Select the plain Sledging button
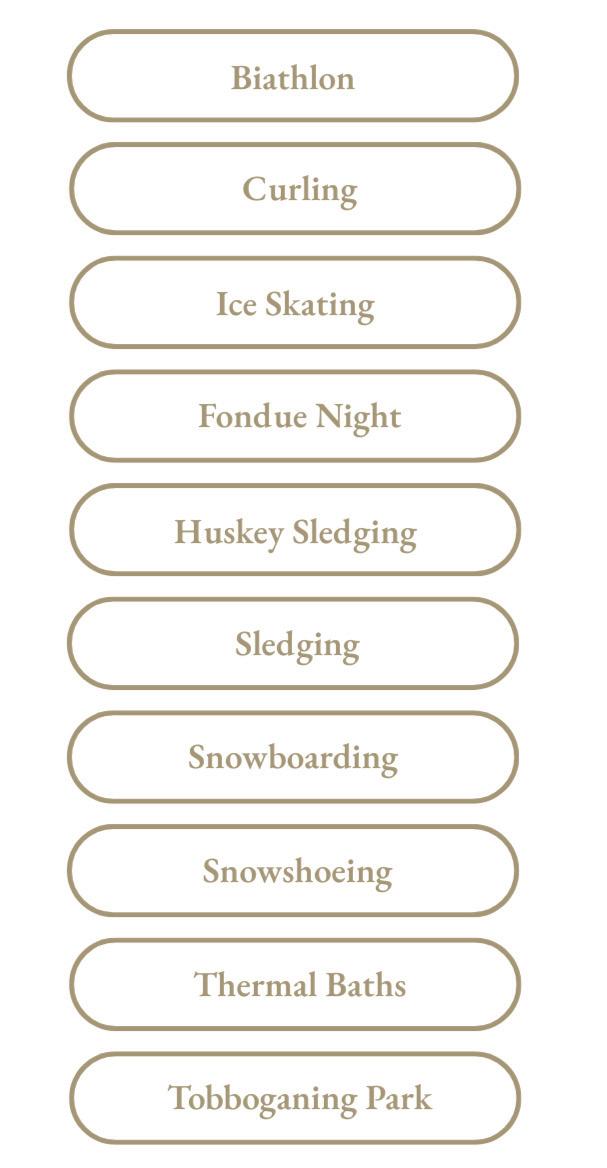The width and height of the screenshot is (607, 1168). pyautogui.click(x=293, y=643)
